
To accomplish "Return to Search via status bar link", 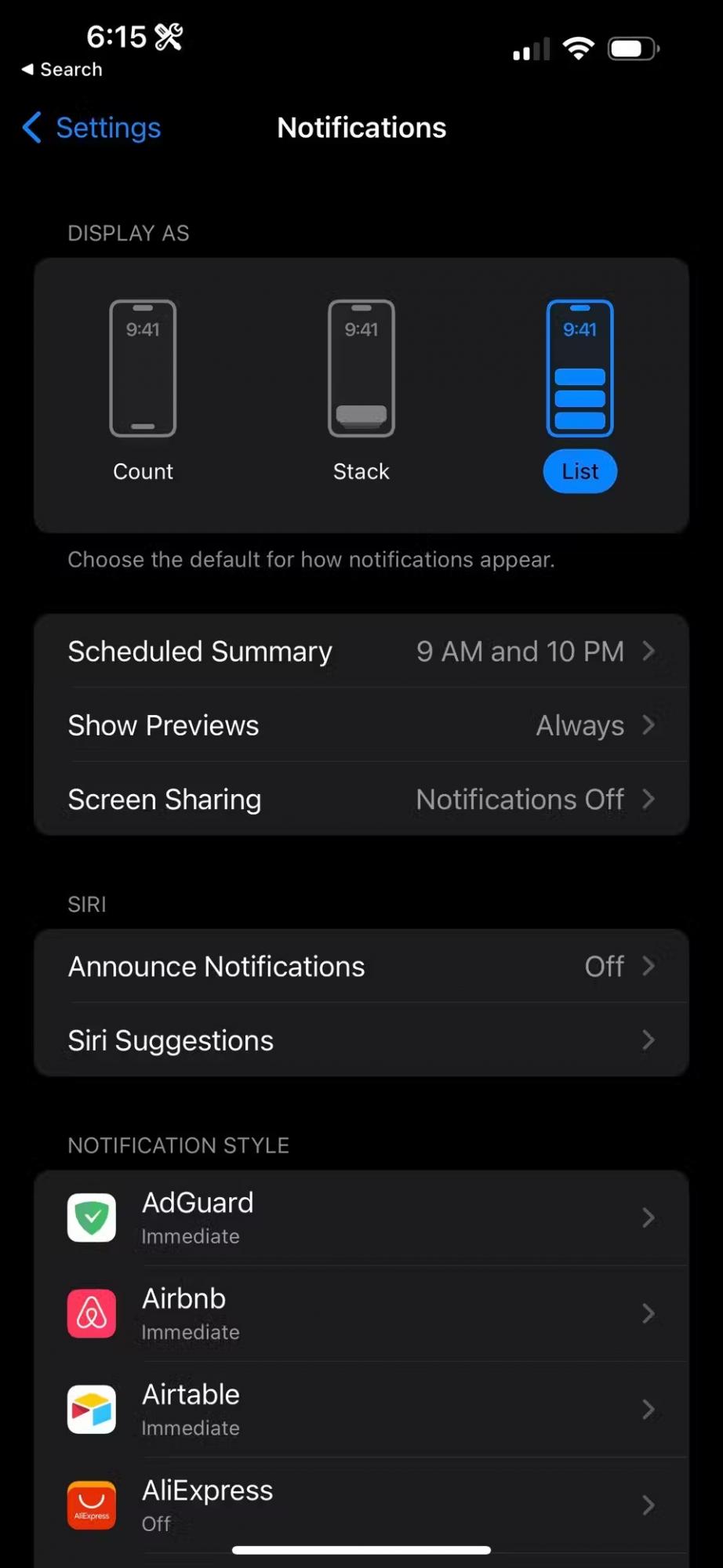I will click(62, 70).
